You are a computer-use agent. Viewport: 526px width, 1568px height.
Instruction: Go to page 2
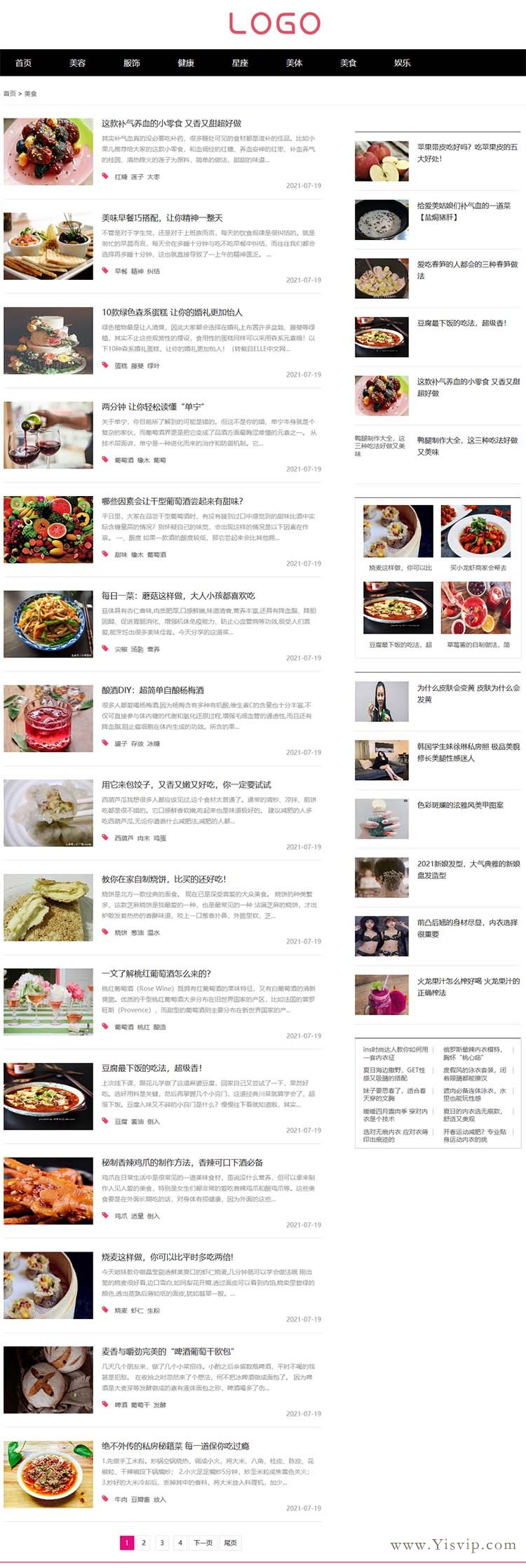pos(144,1543)
